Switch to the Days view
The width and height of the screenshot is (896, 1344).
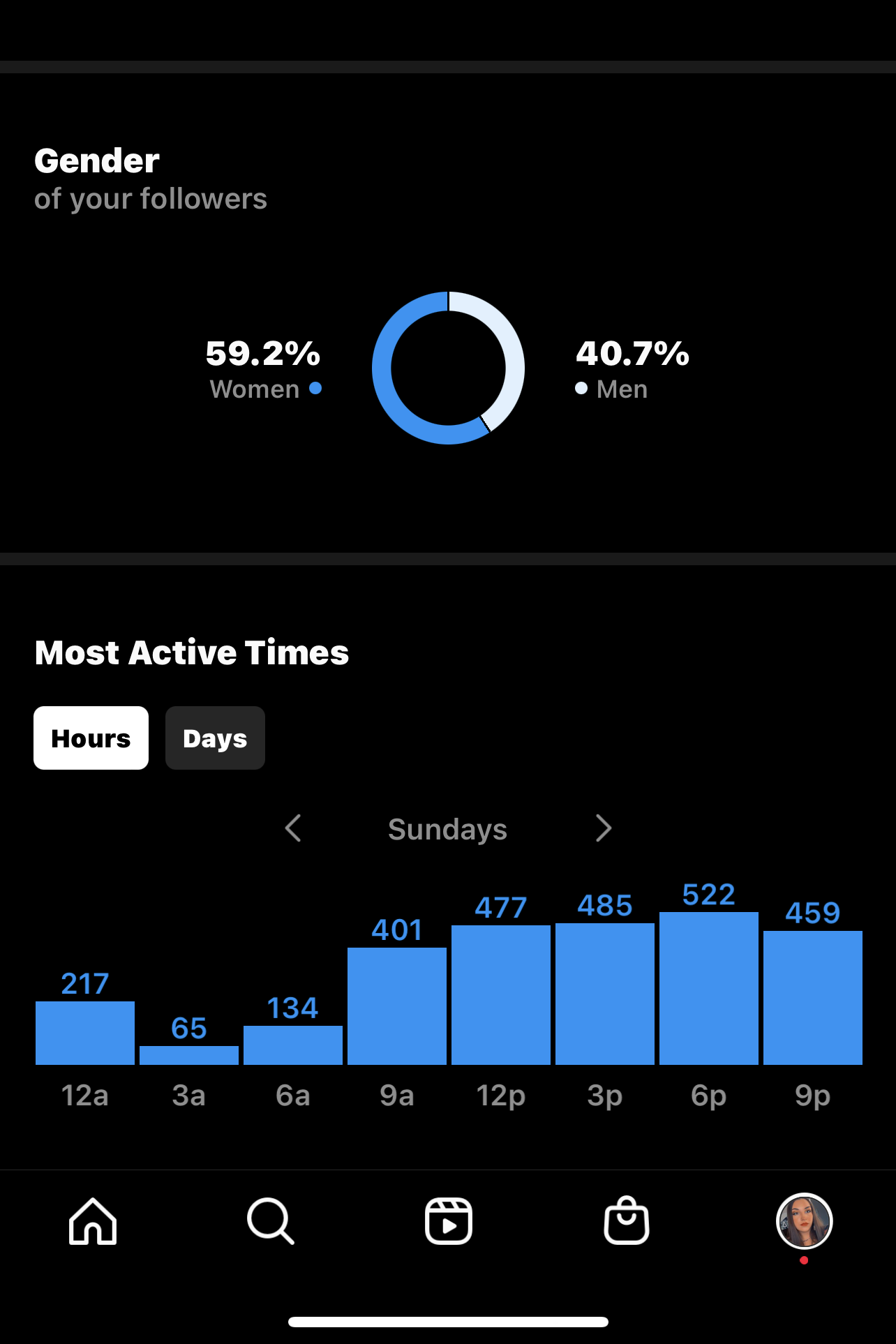click(215, 738)
